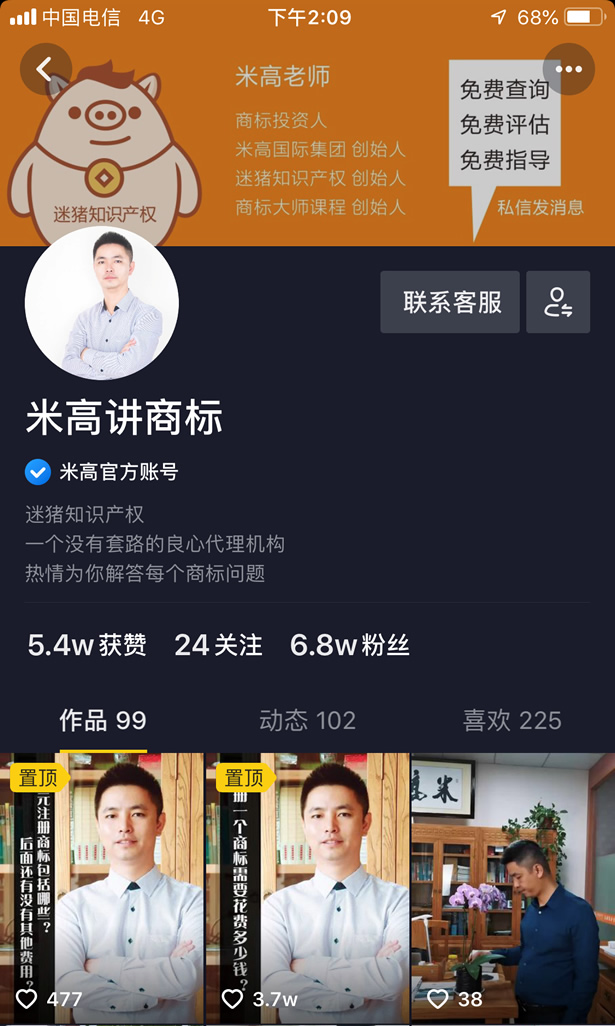The image size is (615, 1026).
Task: Open the office video with 38 likes
Action: coord(512,888)
